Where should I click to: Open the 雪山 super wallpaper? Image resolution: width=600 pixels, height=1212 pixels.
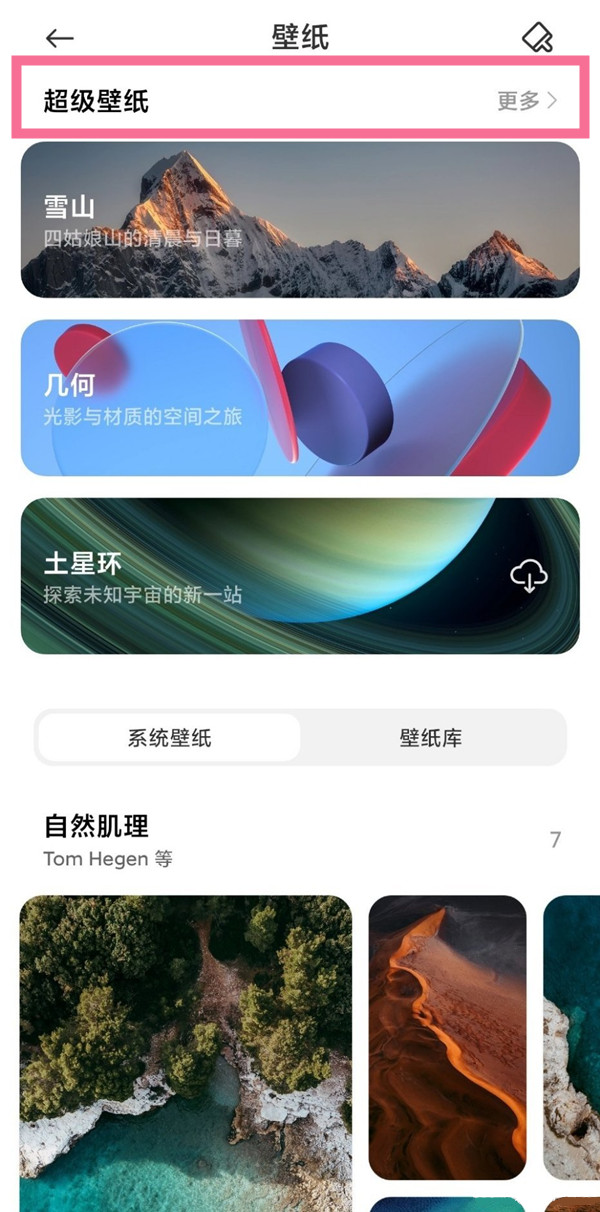300,220
